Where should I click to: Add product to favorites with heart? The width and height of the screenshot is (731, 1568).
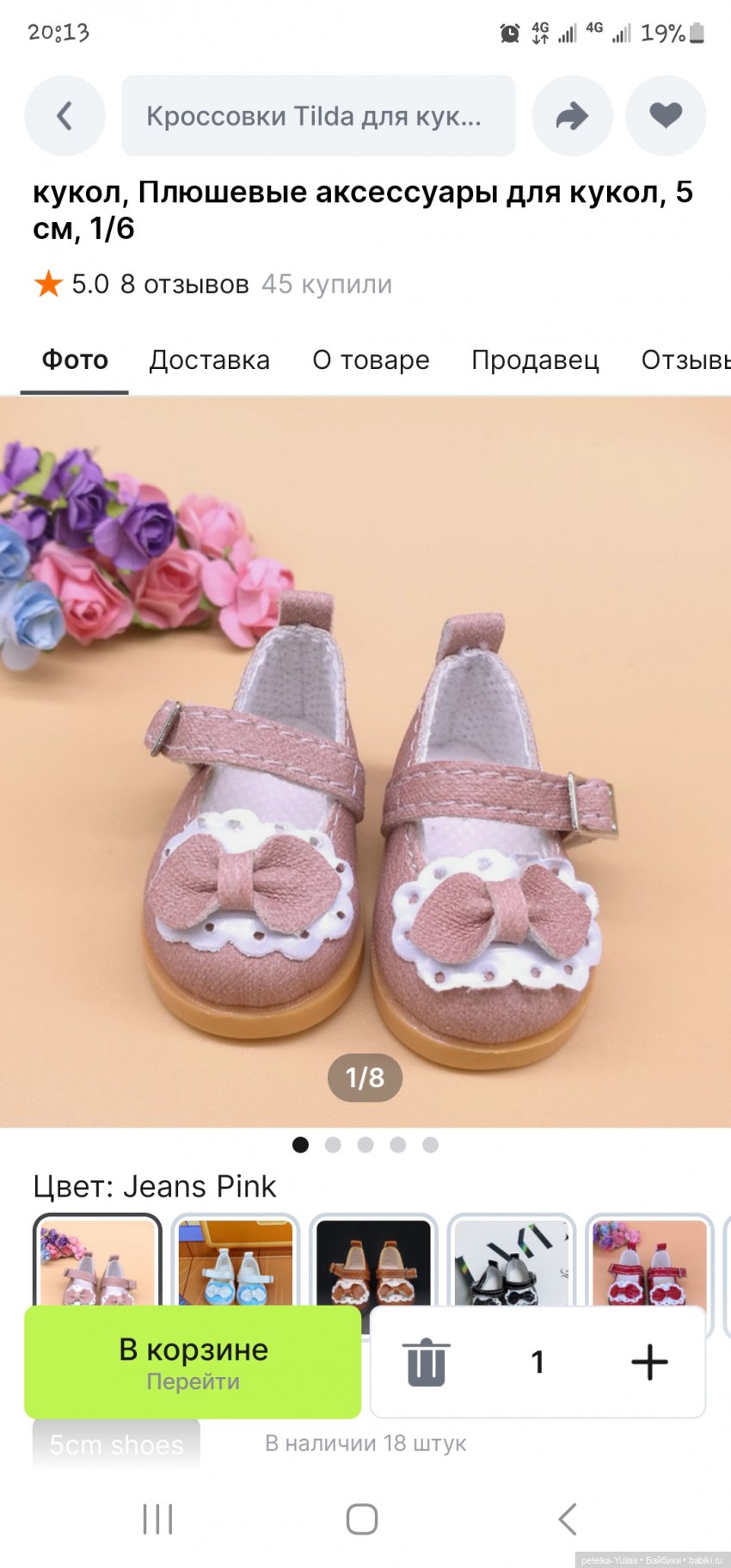665,116
